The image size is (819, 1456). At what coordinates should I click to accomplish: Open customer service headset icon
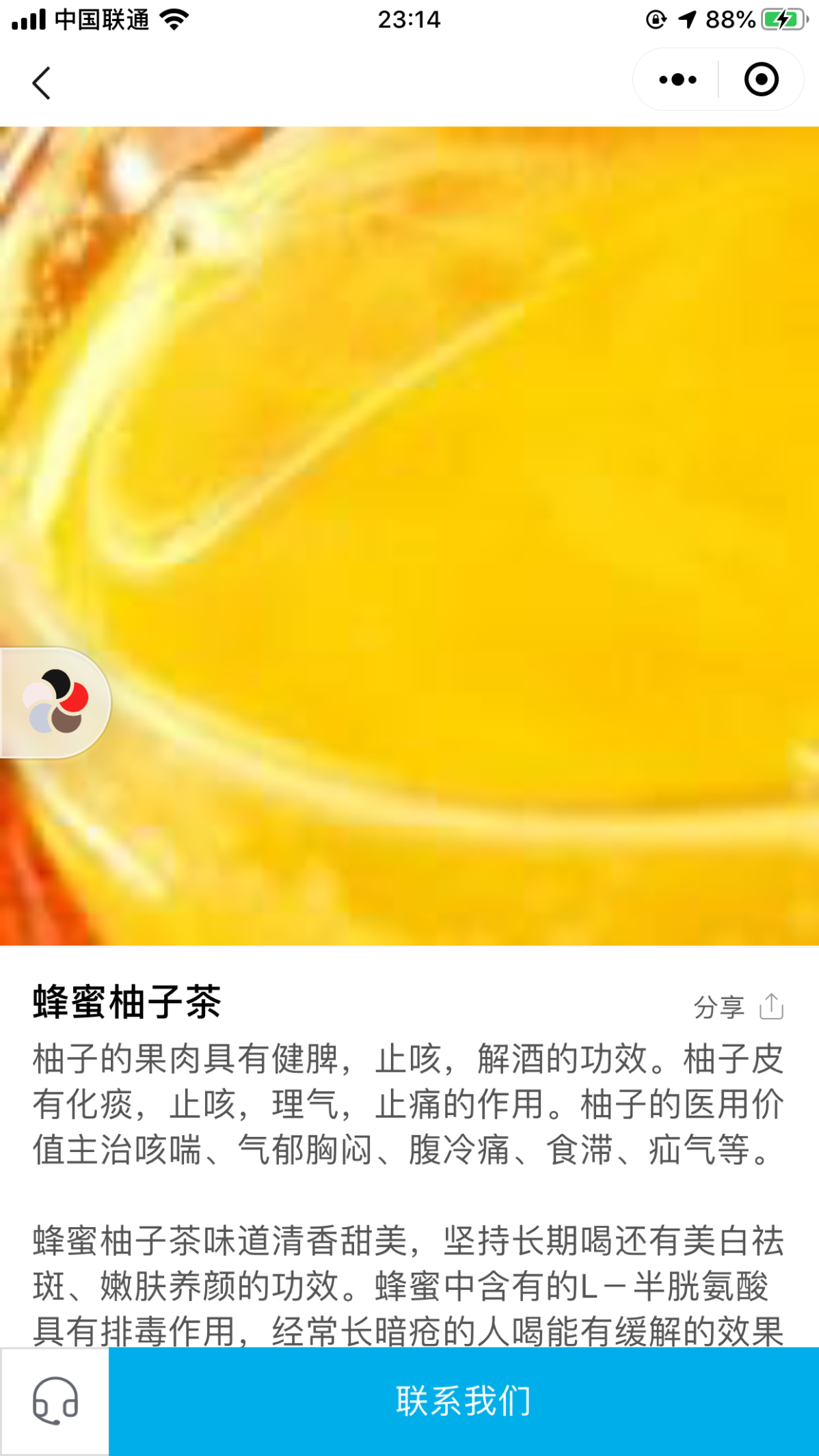[55, 1401]
